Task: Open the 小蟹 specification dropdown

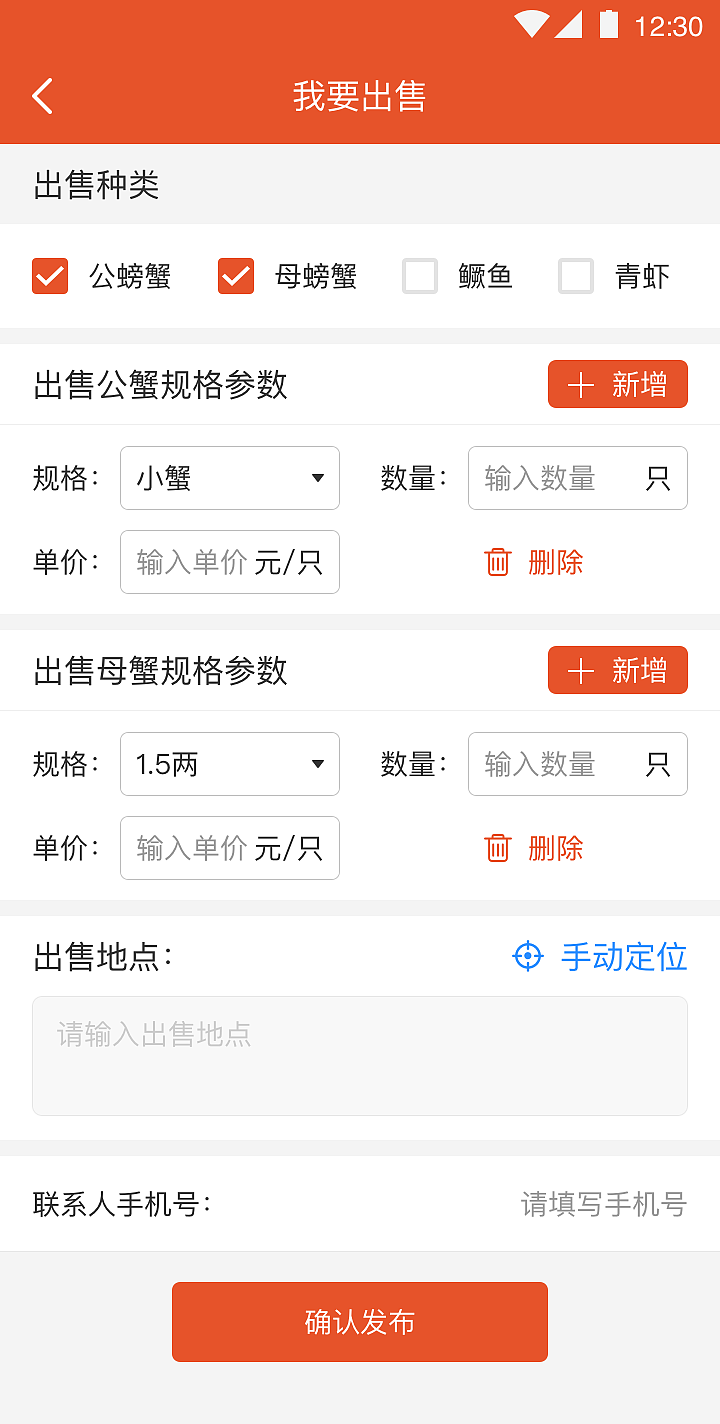Action: point(229,478)
